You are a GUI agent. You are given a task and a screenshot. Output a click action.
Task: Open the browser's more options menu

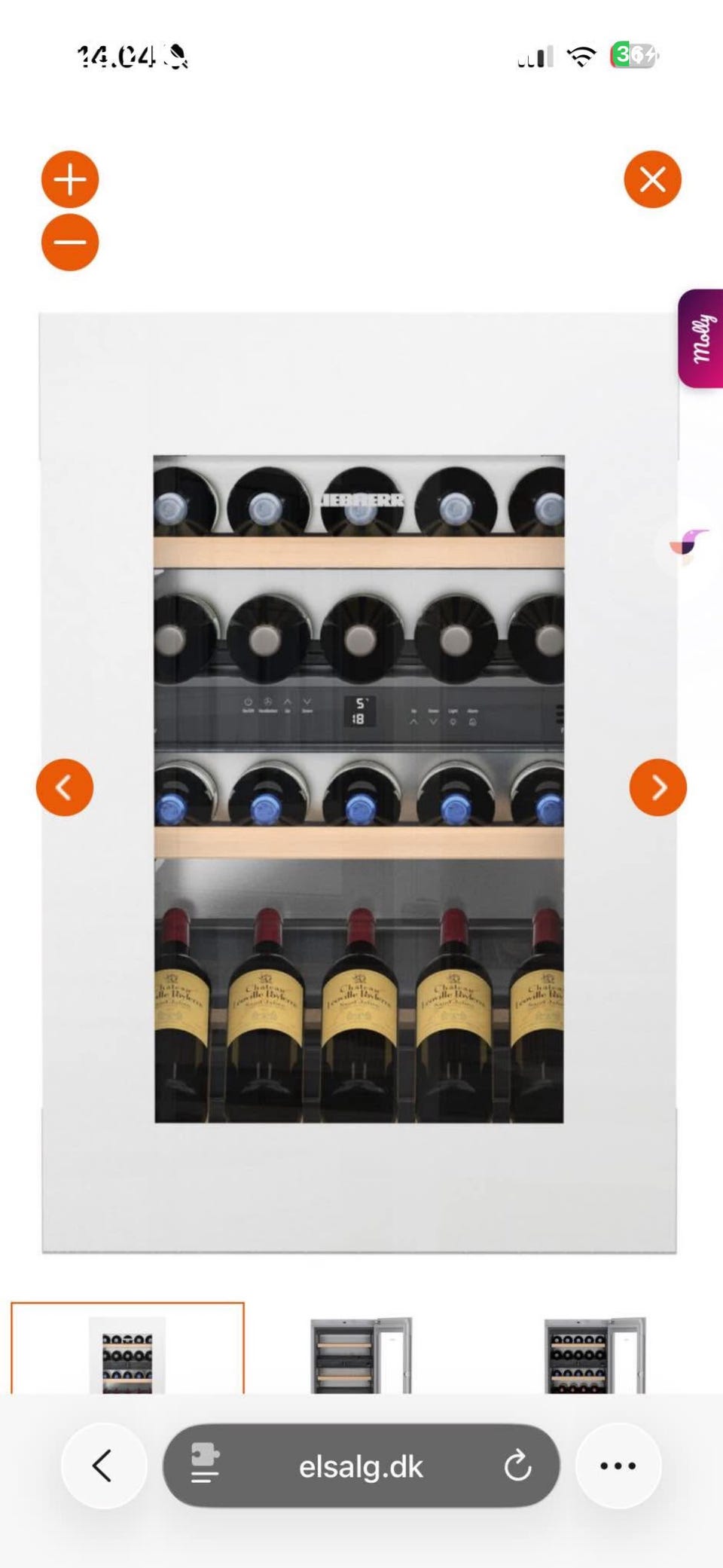tap(618, 1466)
